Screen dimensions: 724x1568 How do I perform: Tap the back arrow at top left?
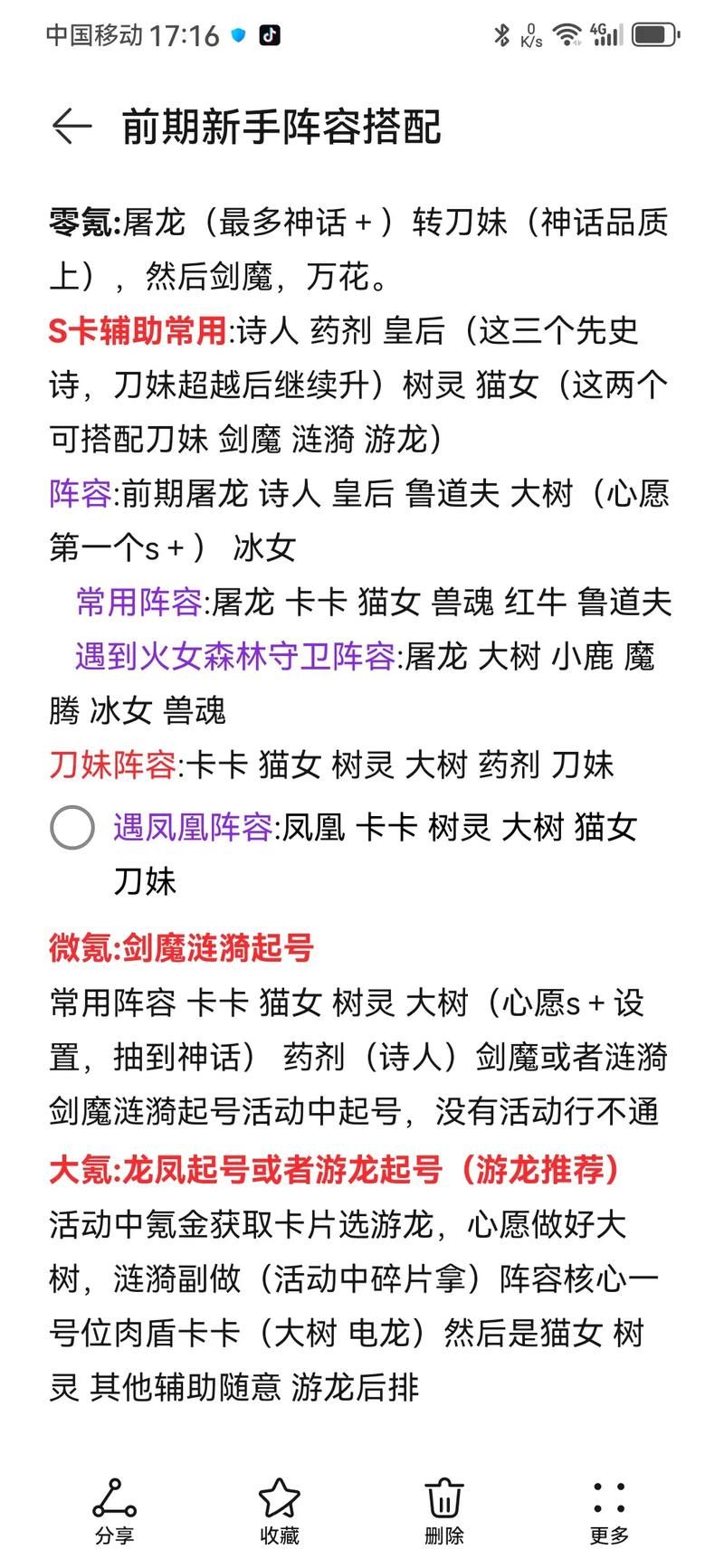point(71,126)
